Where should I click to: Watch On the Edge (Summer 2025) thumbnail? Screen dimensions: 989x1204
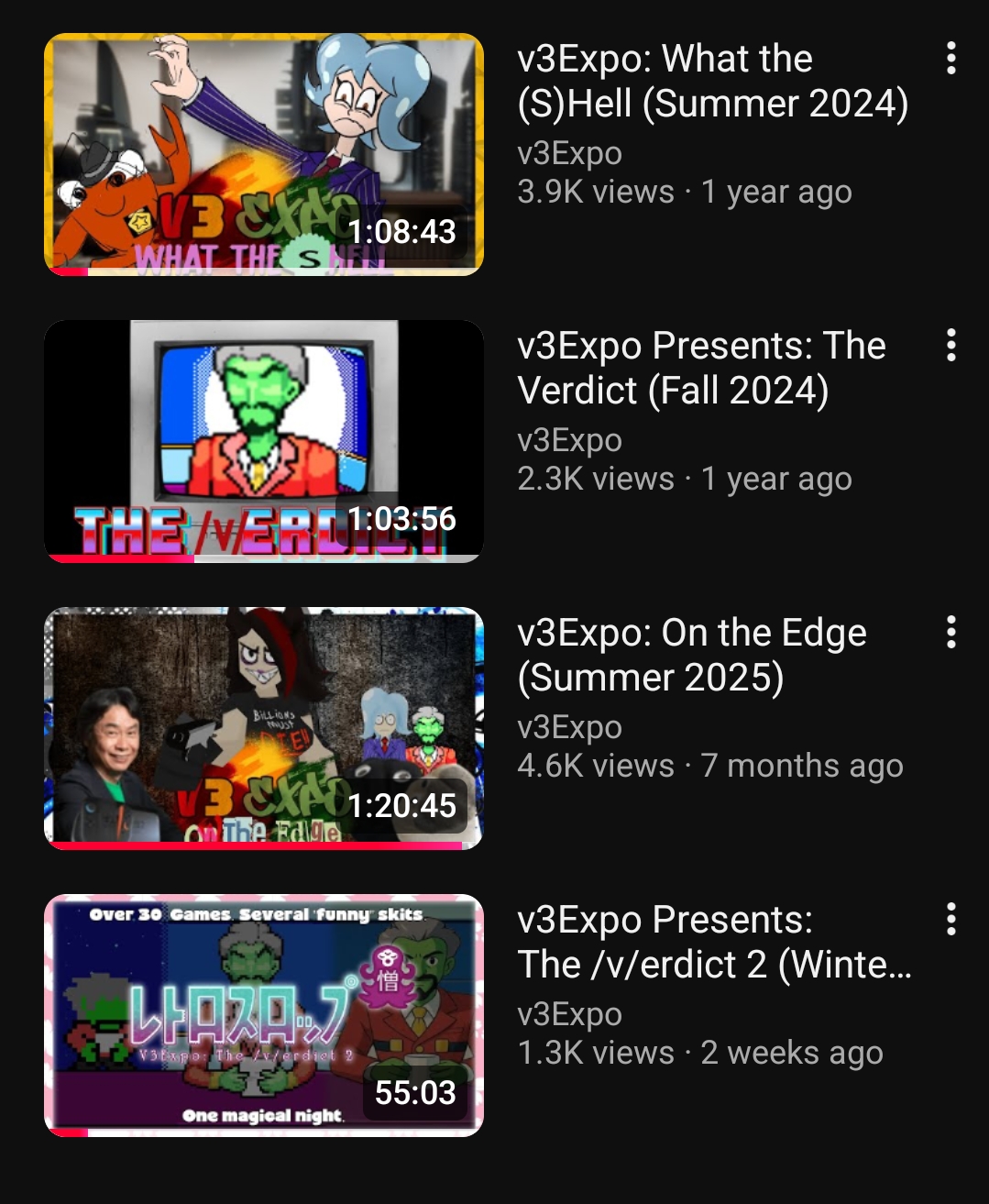click(x=264, y=728)
